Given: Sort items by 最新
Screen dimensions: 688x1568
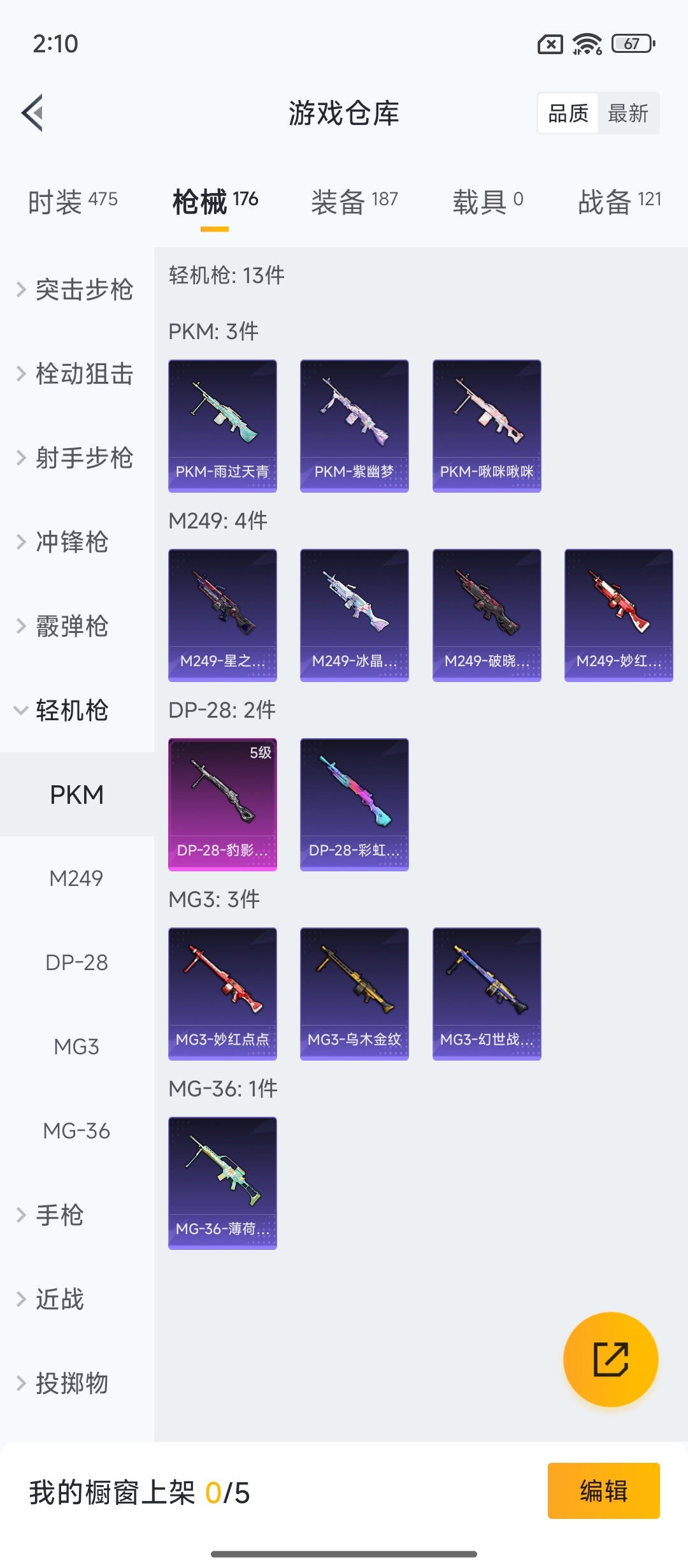Looking at the screenshot, I should click(627, 113).
